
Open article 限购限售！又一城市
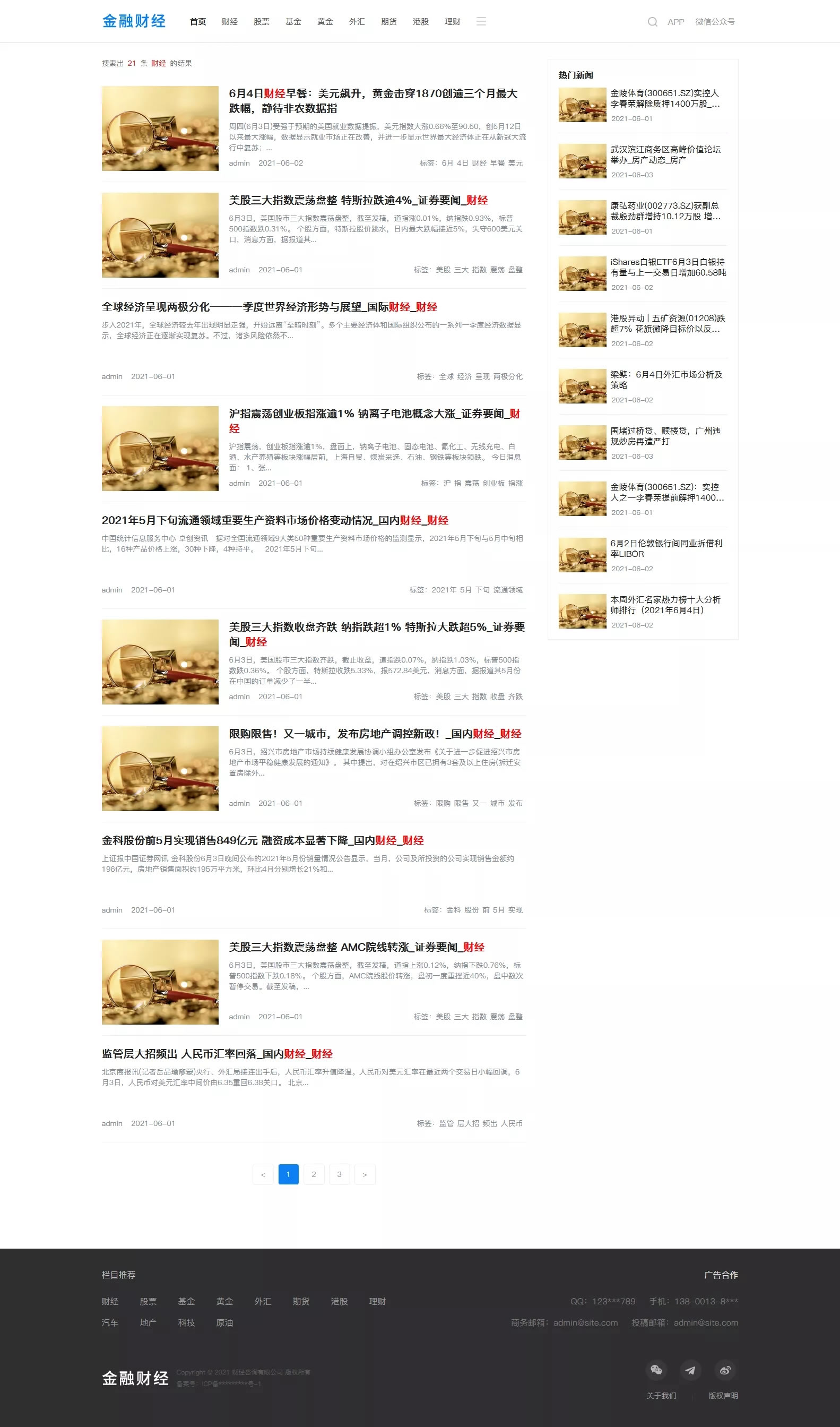tap(375, 733)
